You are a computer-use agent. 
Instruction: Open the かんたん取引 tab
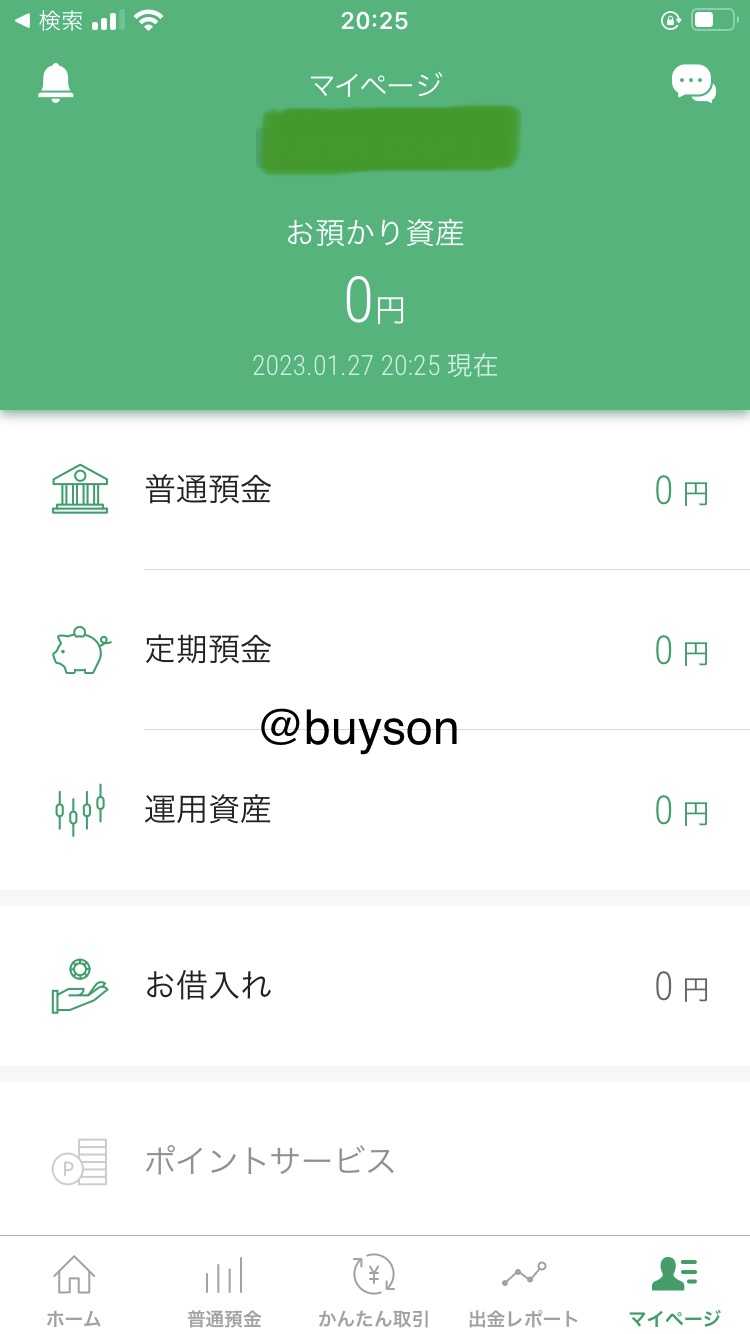pyautogui.click(x=374, y=1290)
